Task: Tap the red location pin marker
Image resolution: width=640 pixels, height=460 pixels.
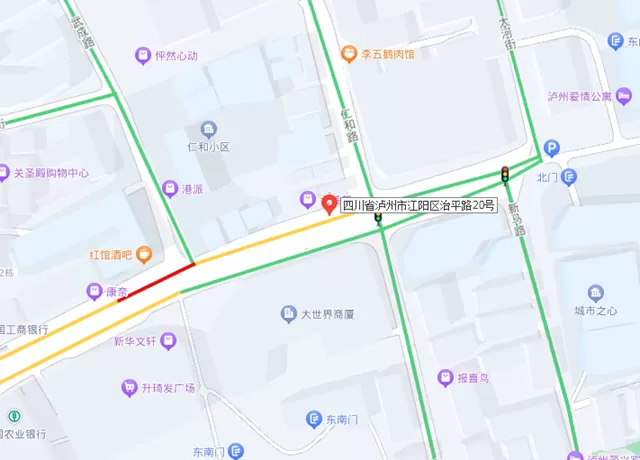Action: (329, 205)
